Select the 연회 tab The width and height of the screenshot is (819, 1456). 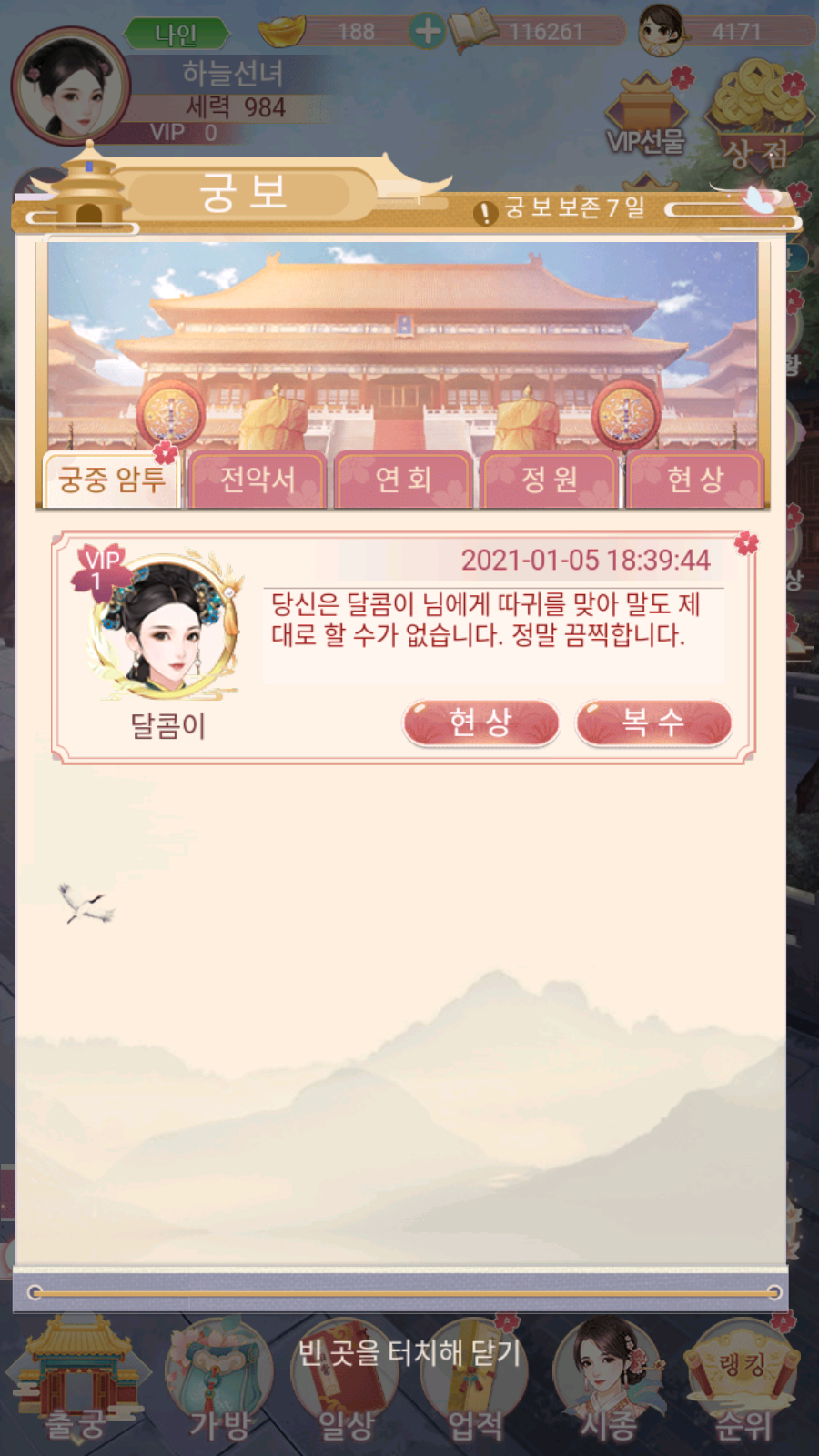click(x=403, y=480)
